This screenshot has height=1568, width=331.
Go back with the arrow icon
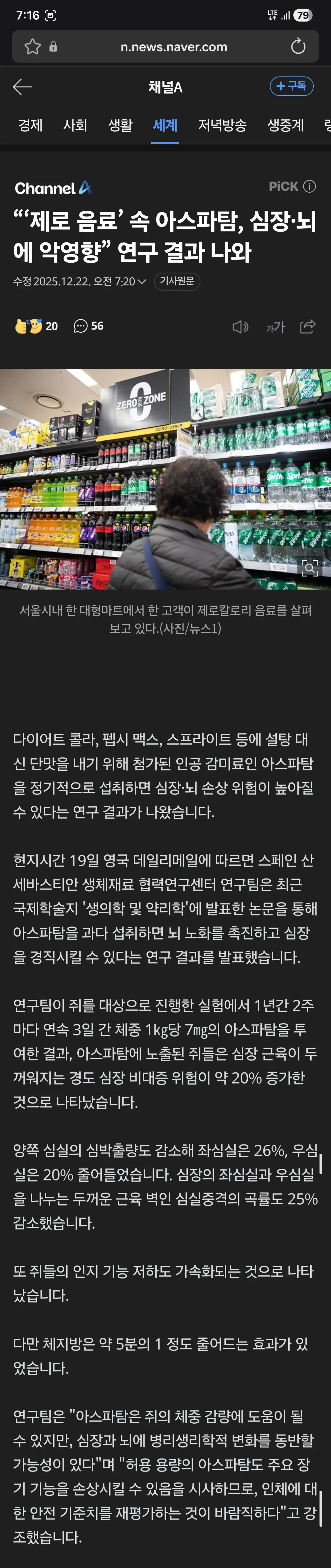(x=22, y=87)
